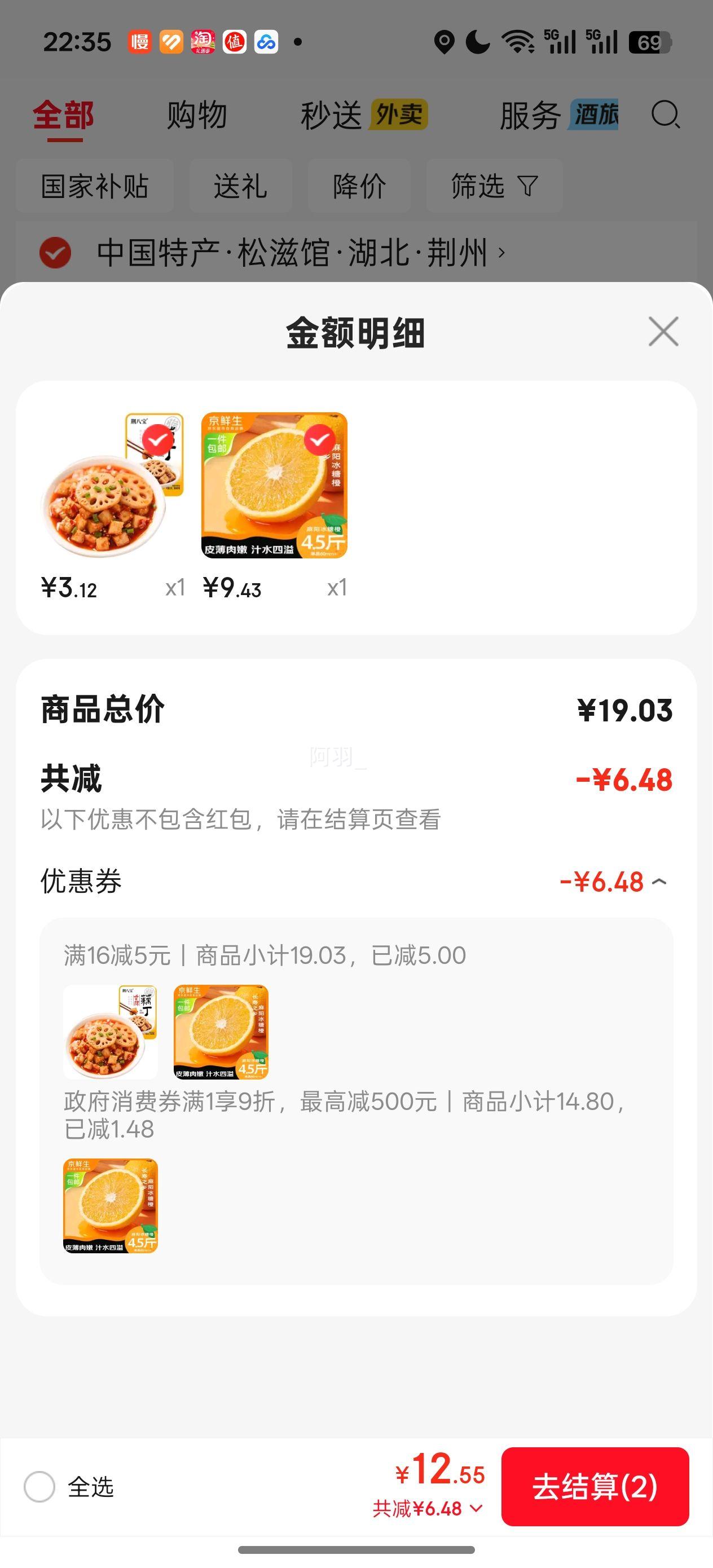Switch to the 购物 tab
The height and width of the screenshot is (1568, 713).
pyautogui.click(x=197, y=115)
